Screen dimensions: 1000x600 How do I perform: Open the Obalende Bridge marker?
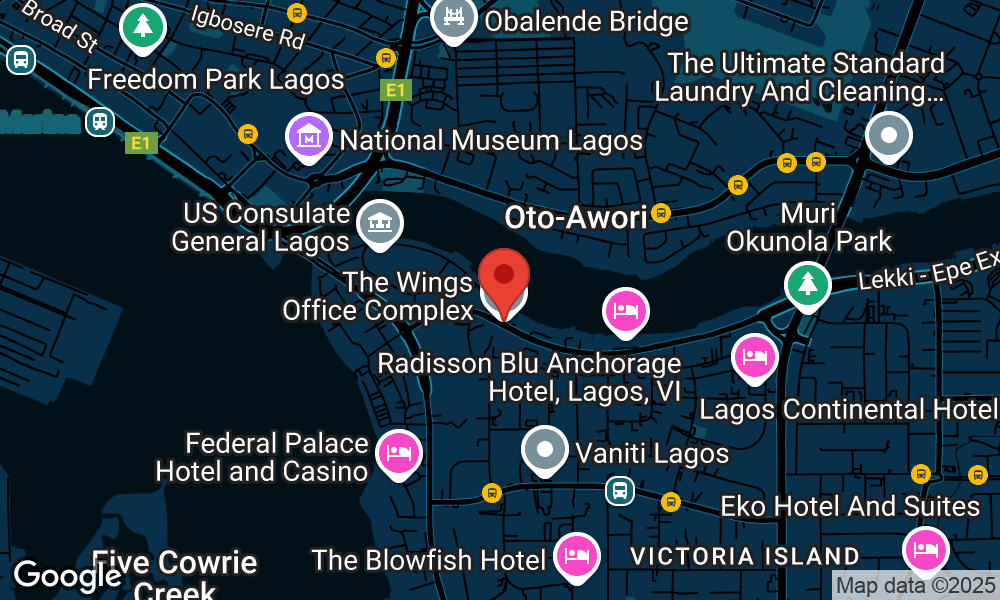(454, 18)
